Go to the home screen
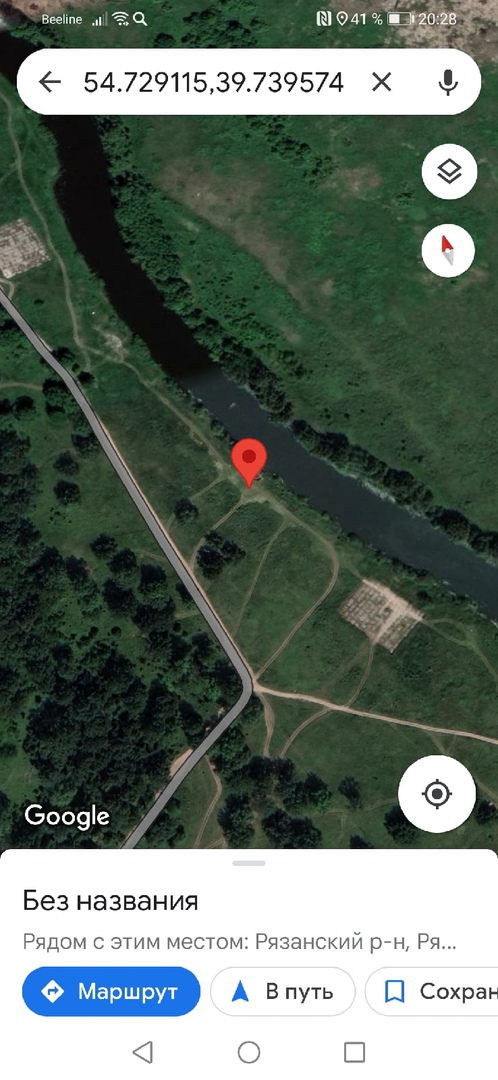Image resolution: width=498 pixels, height=1080 pixels. (x=249, y=1052)
